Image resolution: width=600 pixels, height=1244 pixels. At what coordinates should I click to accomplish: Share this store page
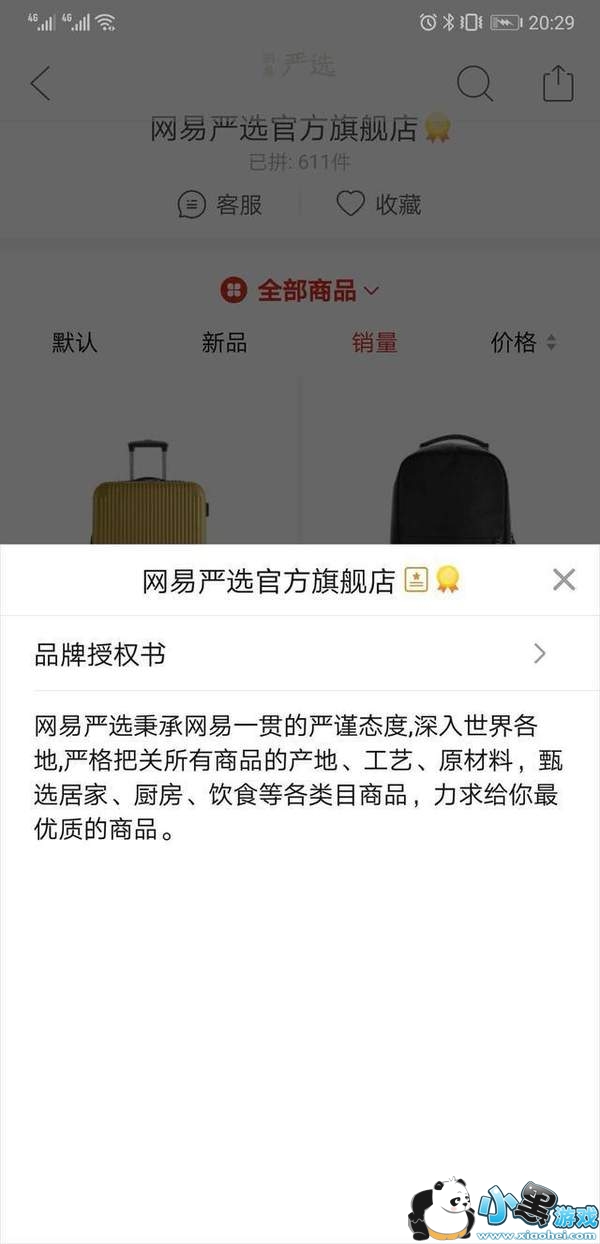click(558, 84)
